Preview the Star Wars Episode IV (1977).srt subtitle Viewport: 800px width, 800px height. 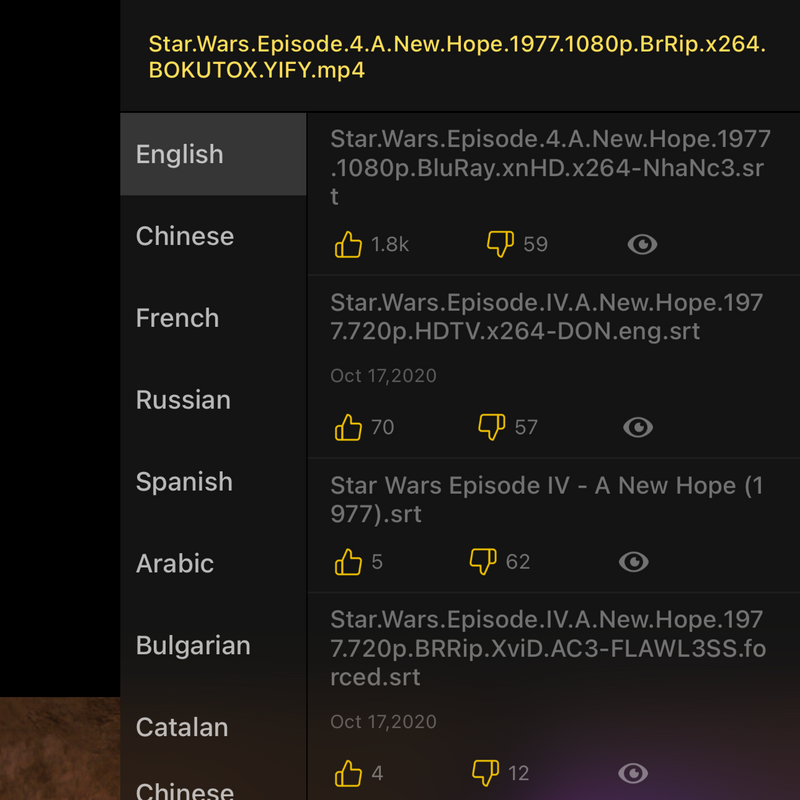click(634, 562)
